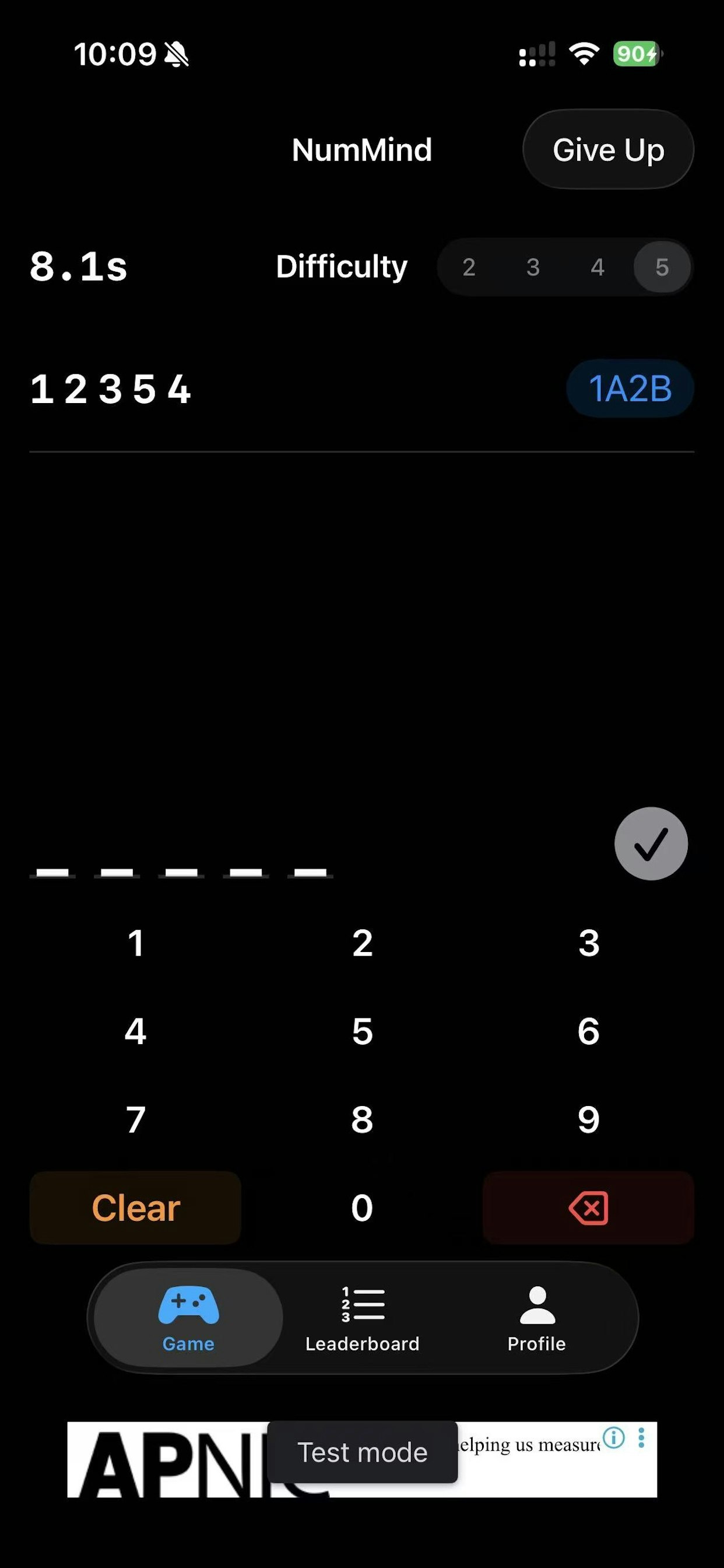Switch to the Game tab
This screenshot has width=724, height=1568.
tap(188, 1317)
